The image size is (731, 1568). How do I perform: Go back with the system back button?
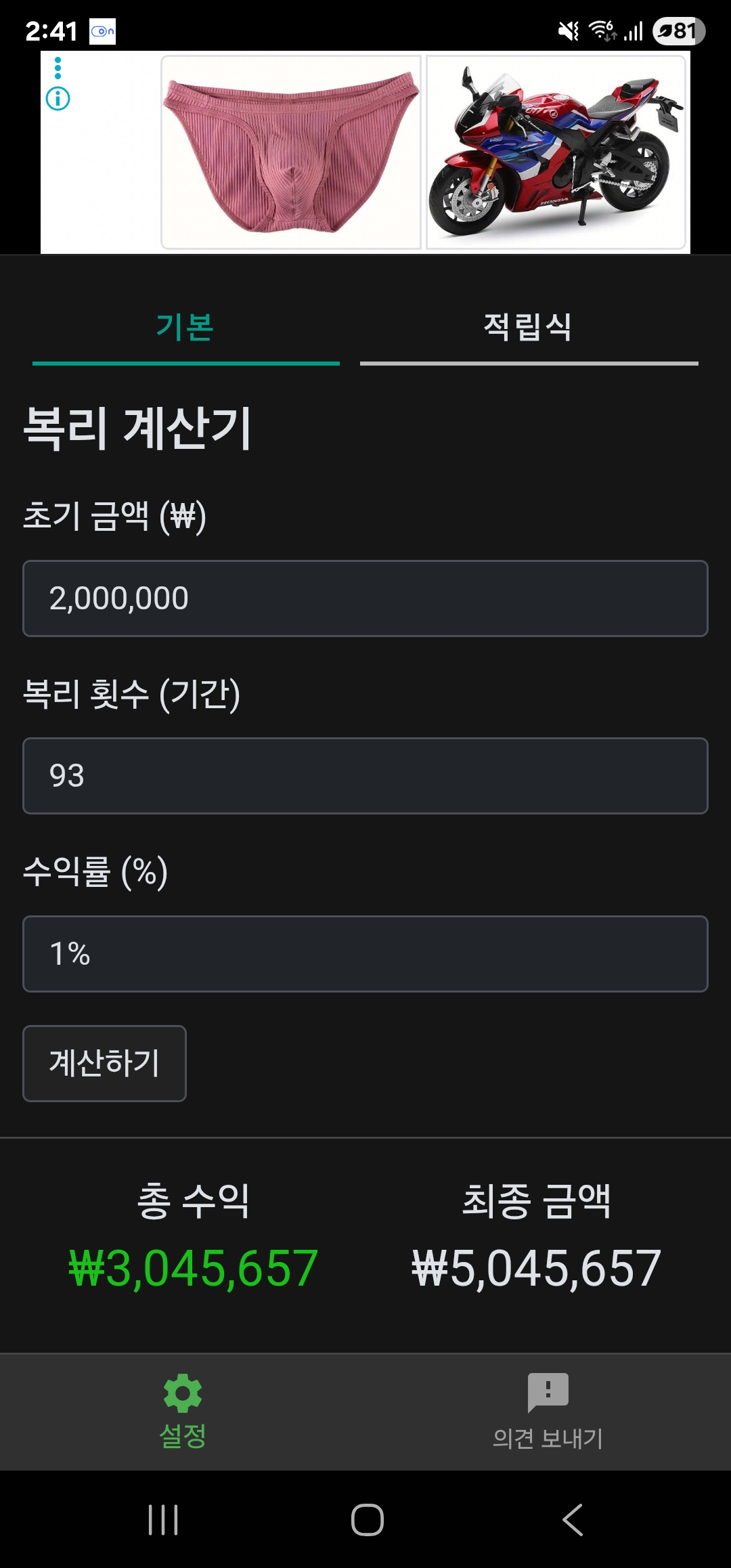coord(573,1520)
